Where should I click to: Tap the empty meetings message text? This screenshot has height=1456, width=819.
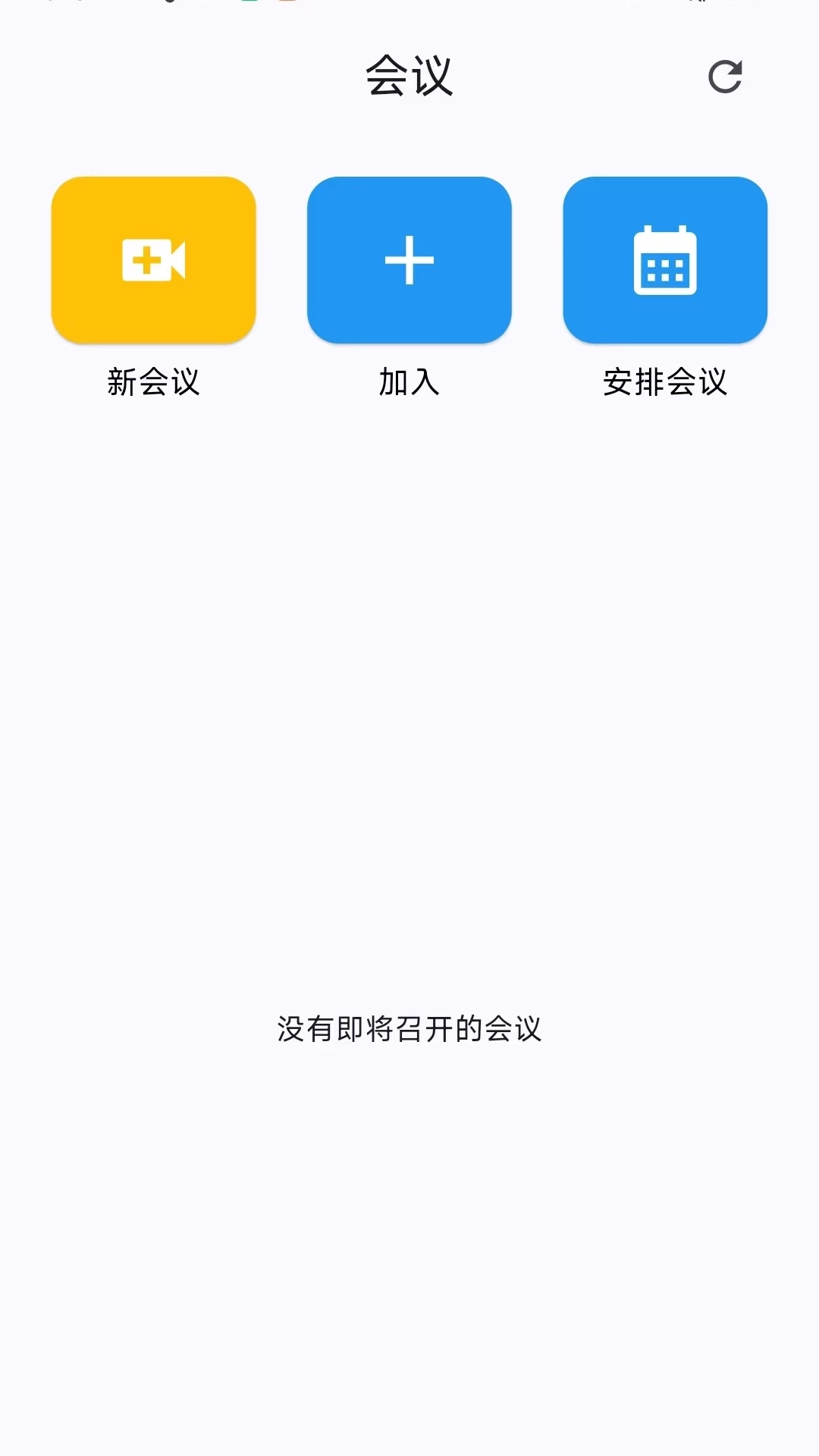(409, 1028)
